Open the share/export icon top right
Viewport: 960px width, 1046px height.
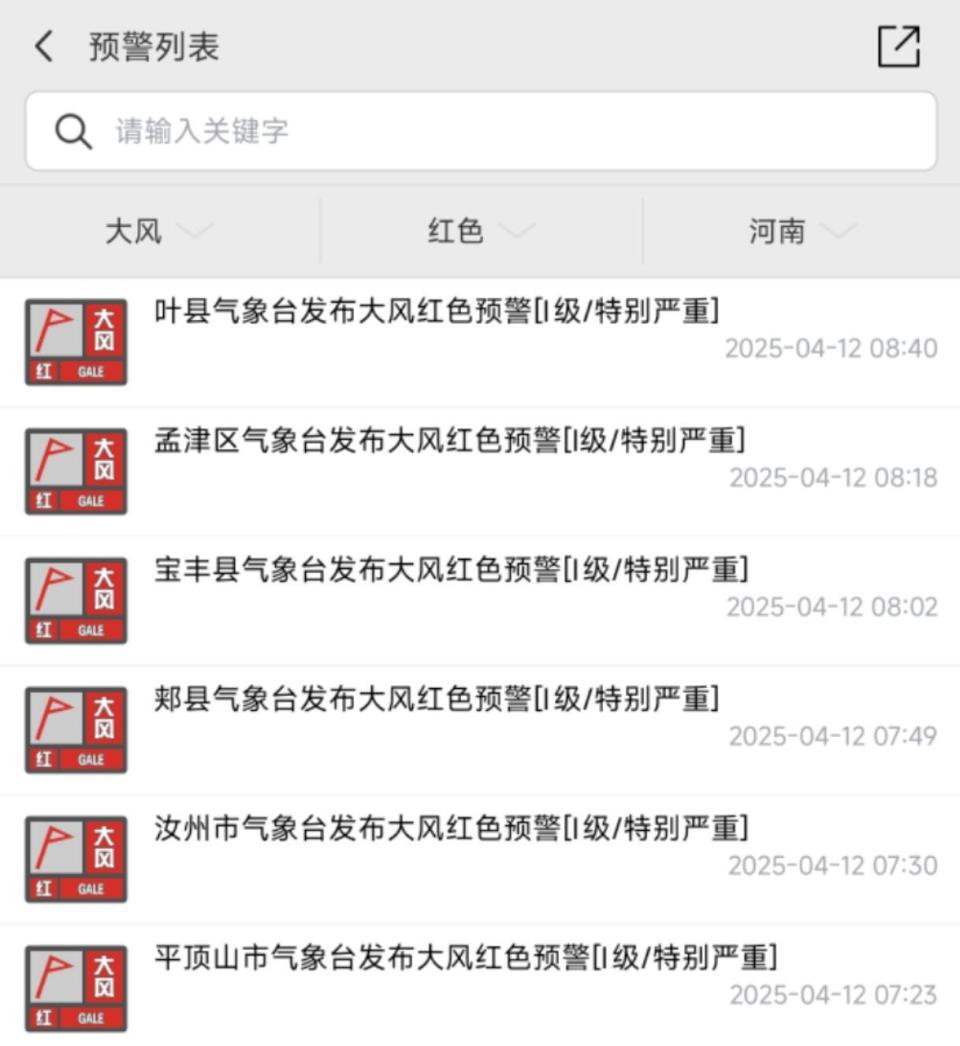pos(897,44)
